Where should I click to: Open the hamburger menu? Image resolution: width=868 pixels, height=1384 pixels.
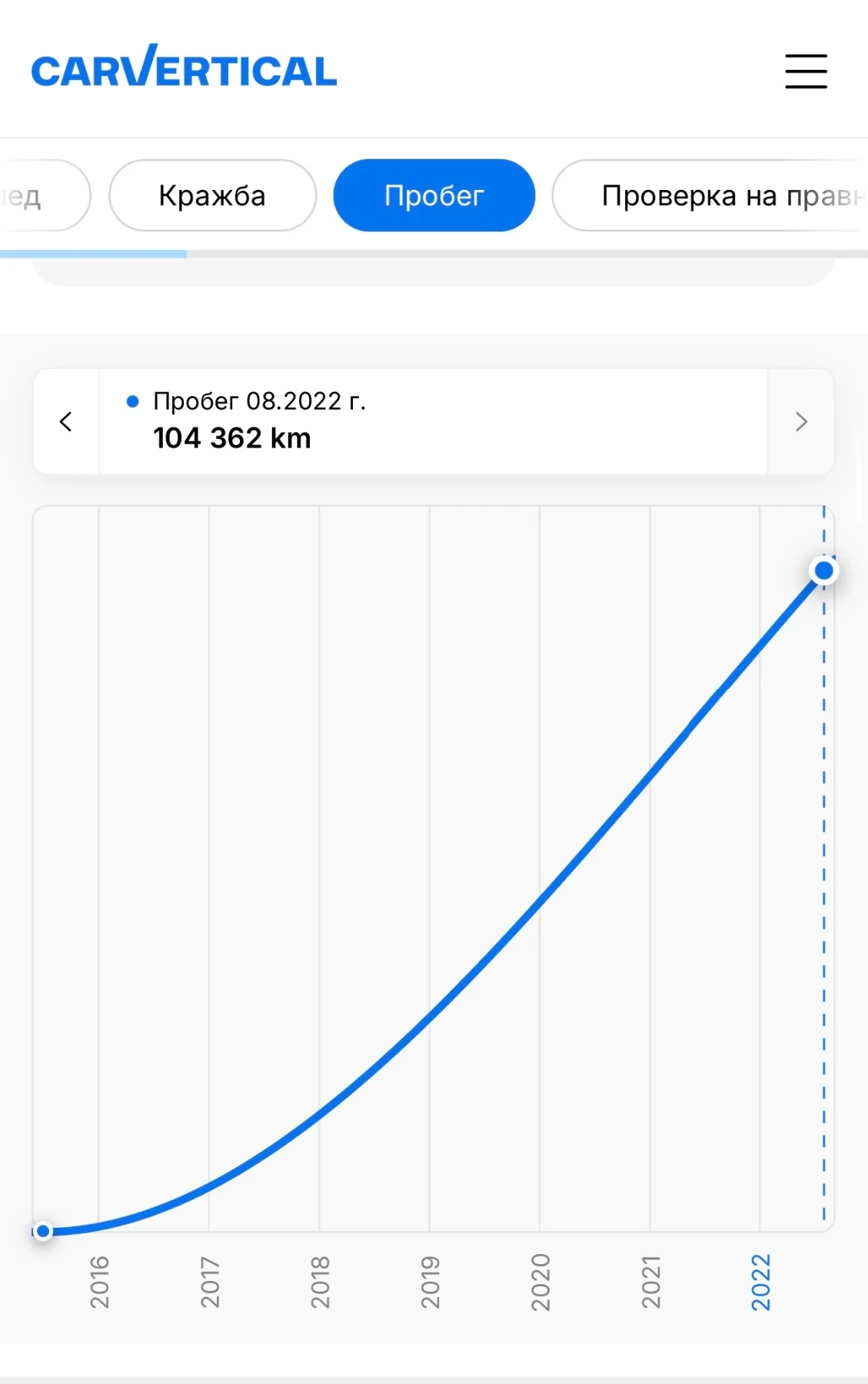coord(806,71)
